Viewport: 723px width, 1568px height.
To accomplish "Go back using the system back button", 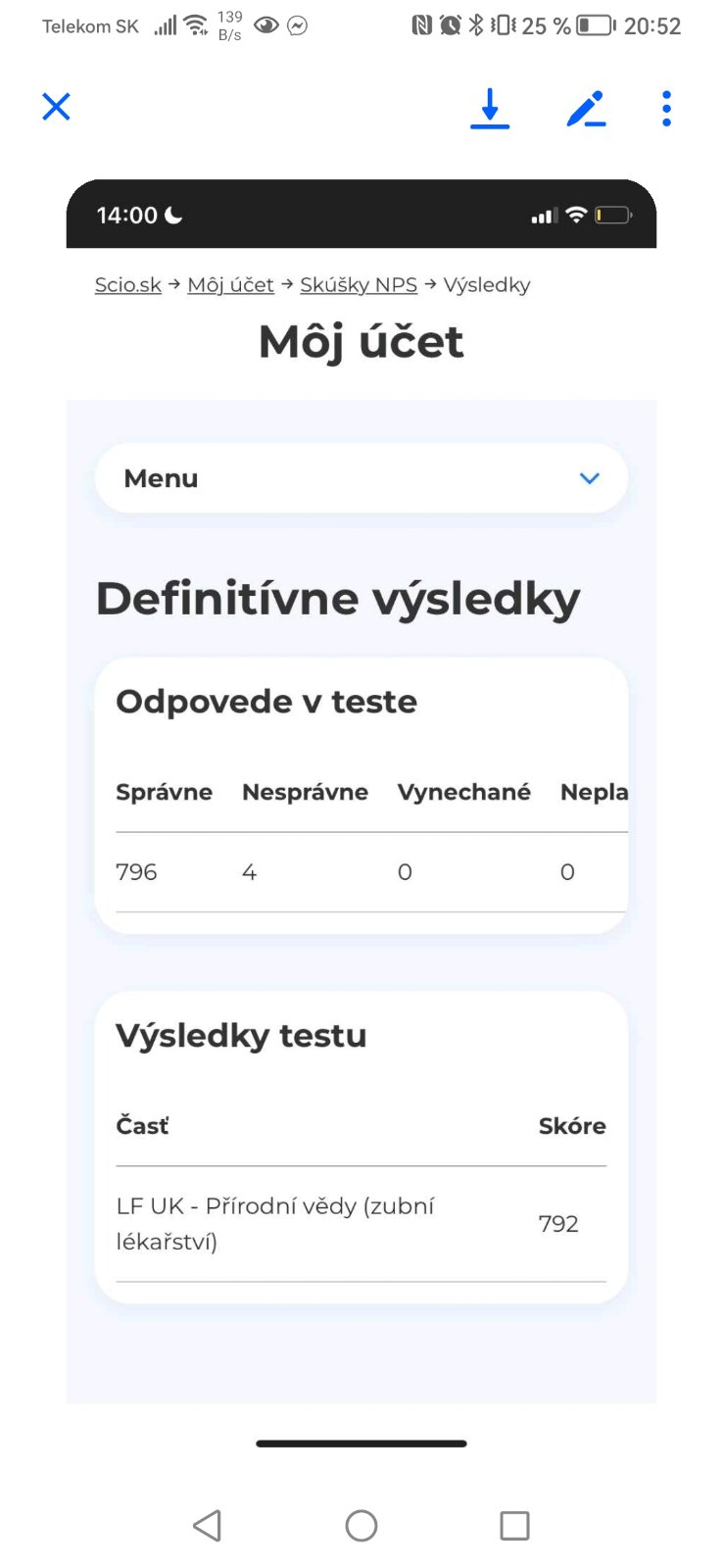I will 208,1525.
